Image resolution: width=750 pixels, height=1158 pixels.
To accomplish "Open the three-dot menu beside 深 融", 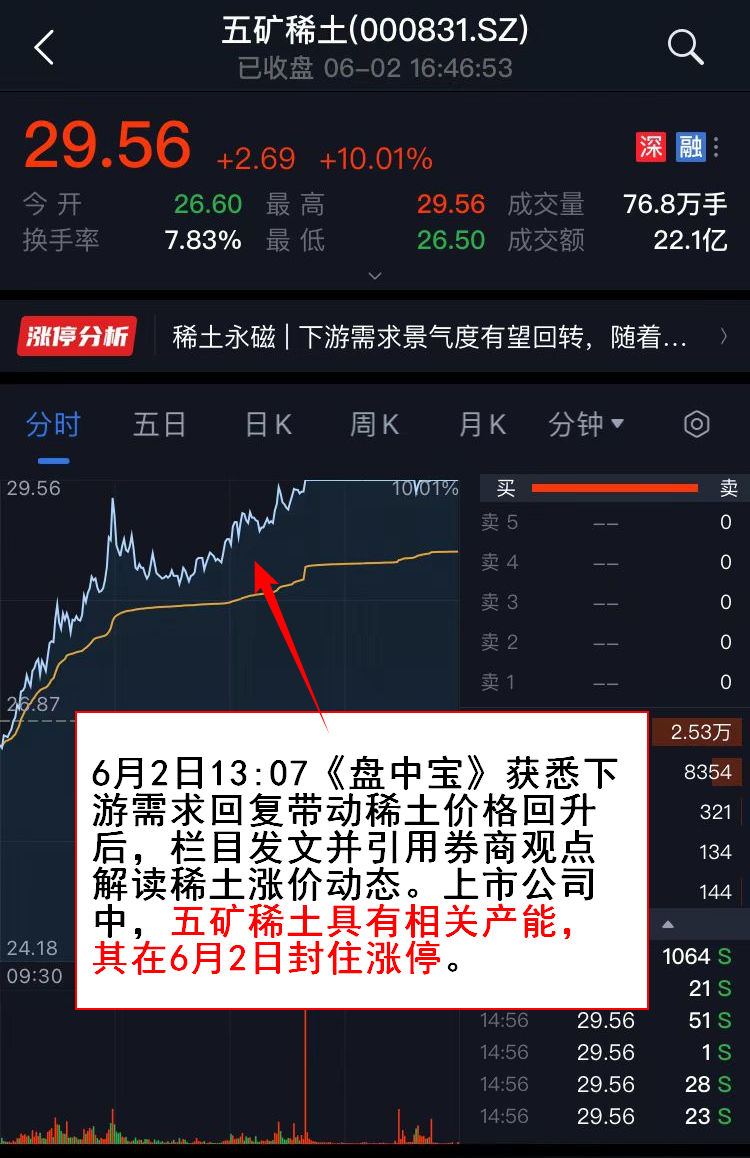I will [x=716, y=147].
